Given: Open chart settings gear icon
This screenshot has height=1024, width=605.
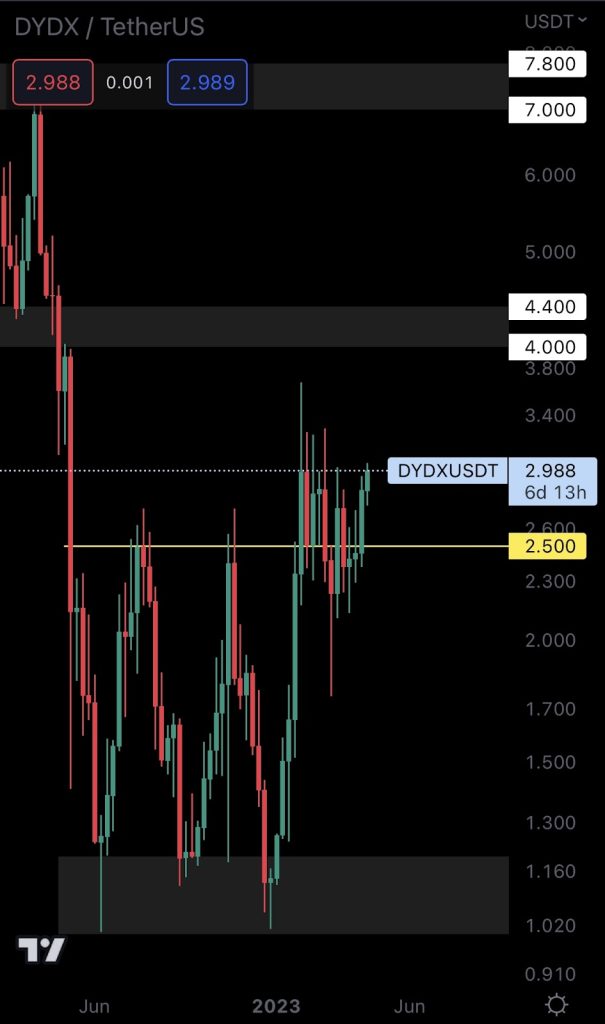Looking at the screenshot, I should click(x=557, y=1005).
